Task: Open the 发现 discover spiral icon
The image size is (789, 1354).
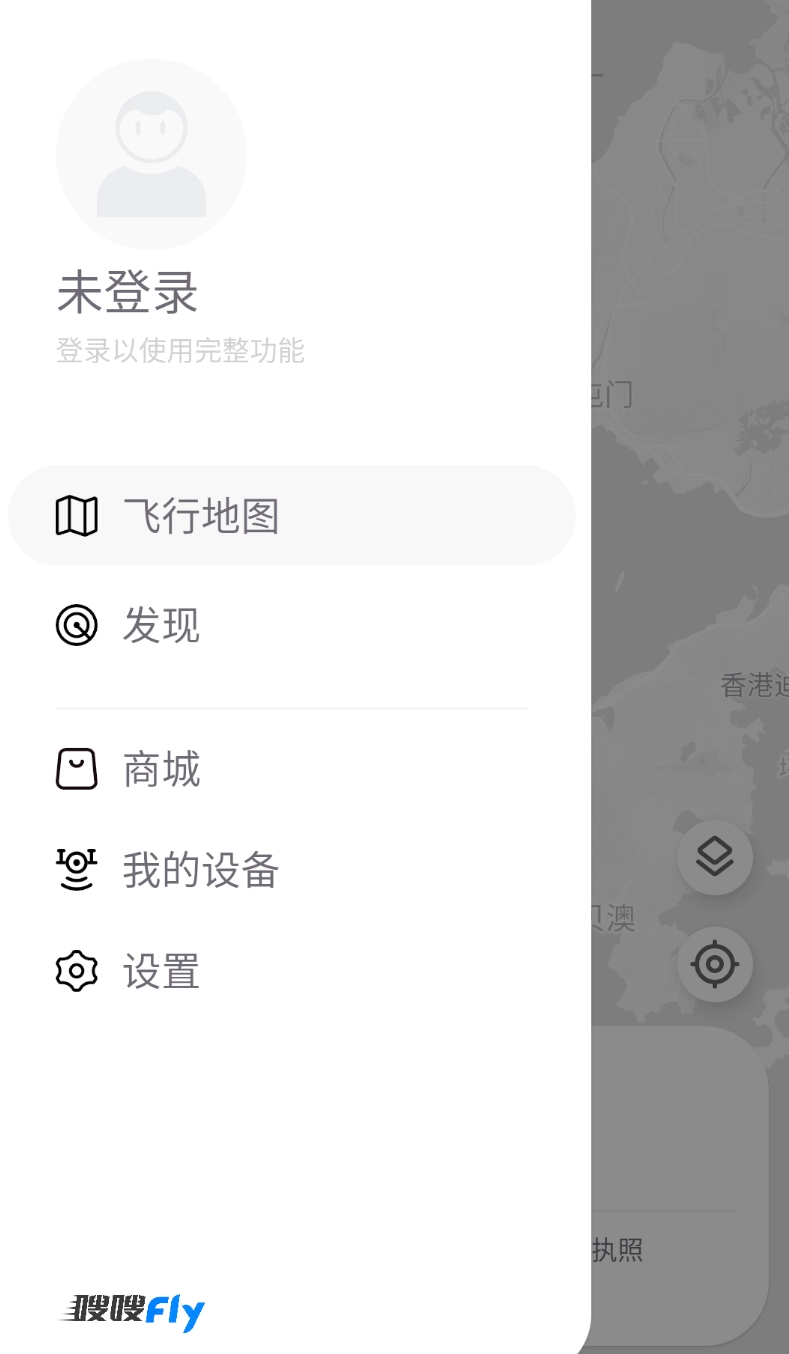Action: pyautogui.click(x=75, y=625)
